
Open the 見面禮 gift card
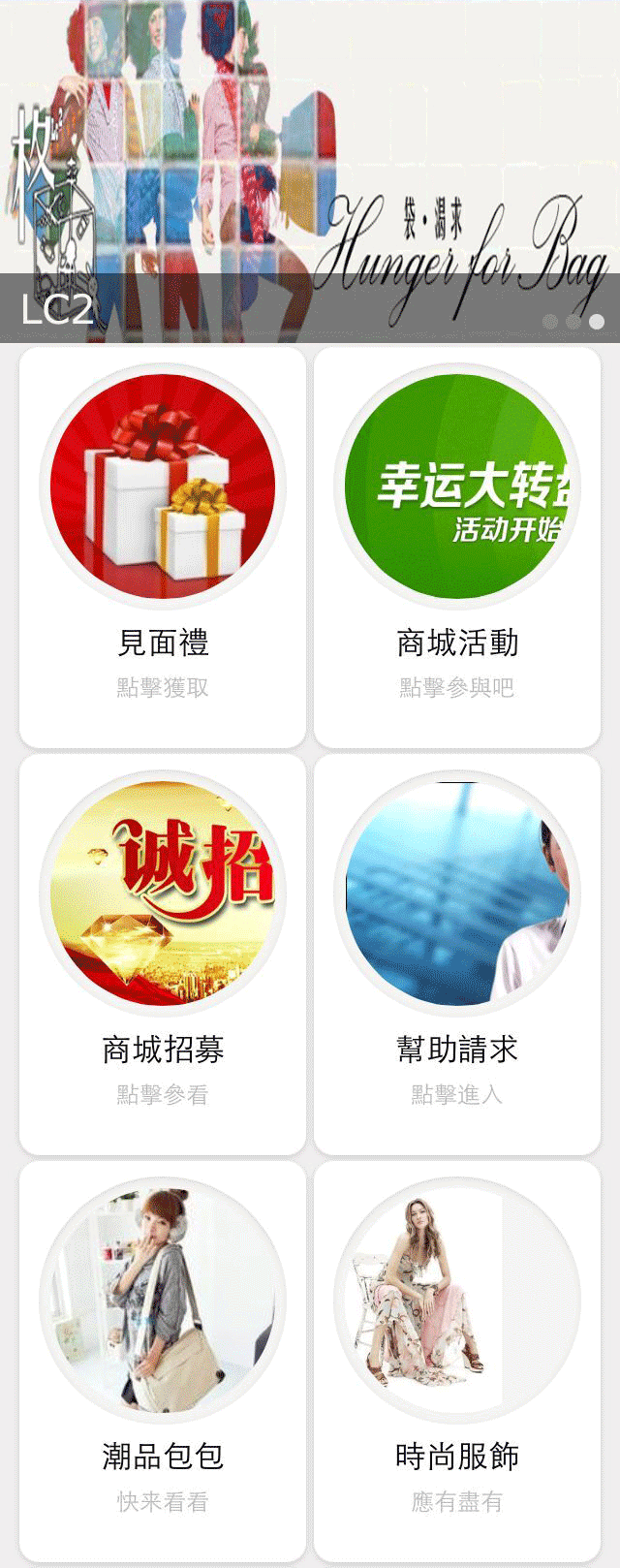pos(163,548)
